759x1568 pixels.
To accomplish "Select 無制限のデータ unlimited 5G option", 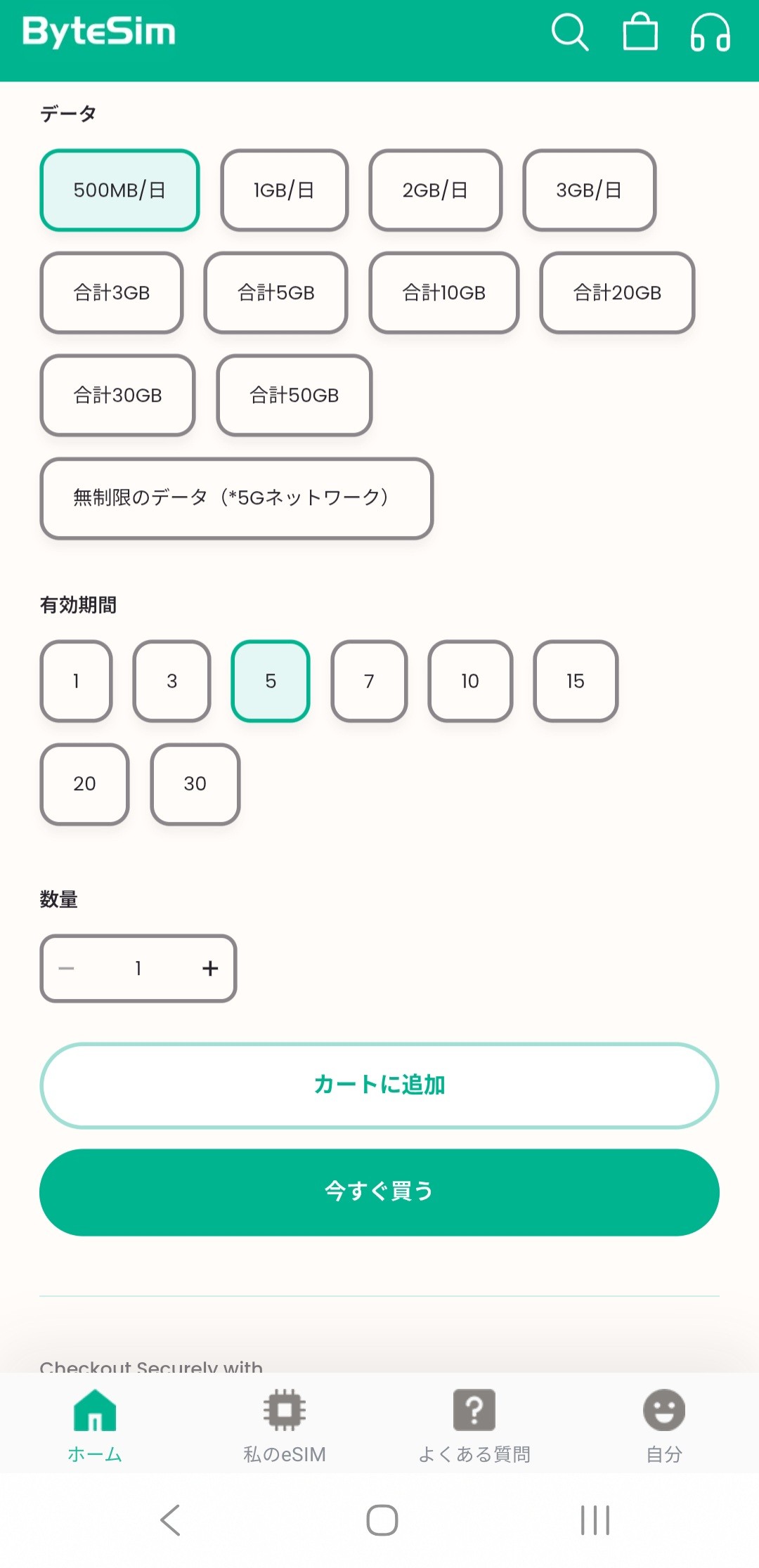I will 237,499.
